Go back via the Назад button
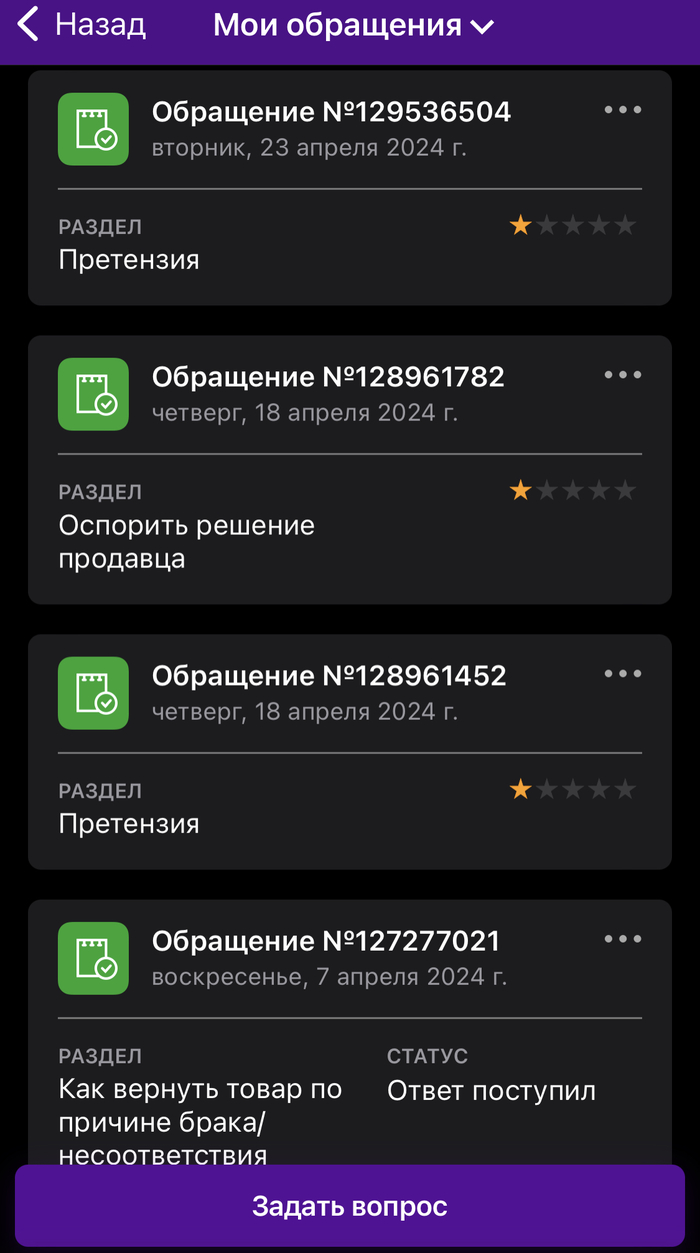 click(x=82, y=25)
